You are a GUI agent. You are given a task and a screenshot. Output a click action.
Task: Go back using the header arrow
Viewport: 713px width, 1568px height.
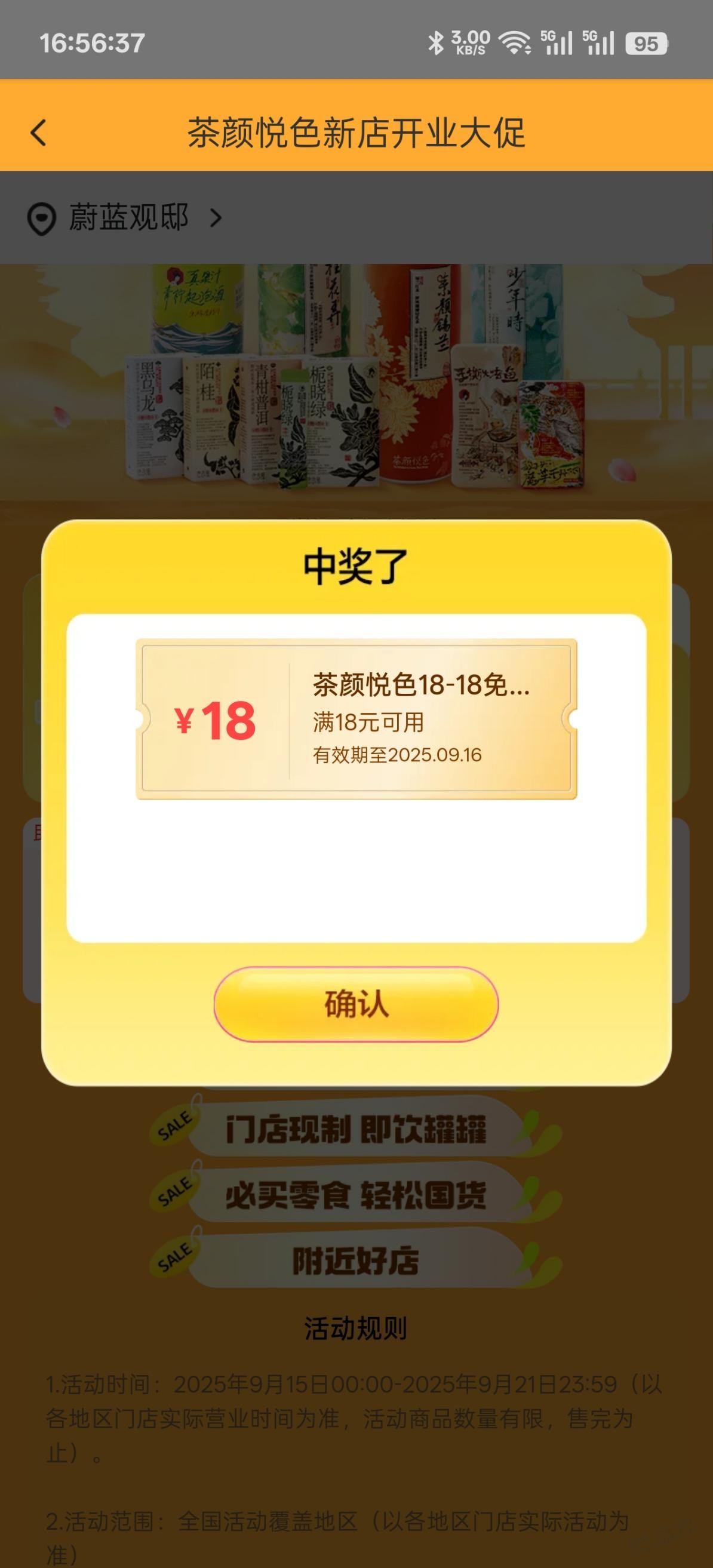pos(38,132)
